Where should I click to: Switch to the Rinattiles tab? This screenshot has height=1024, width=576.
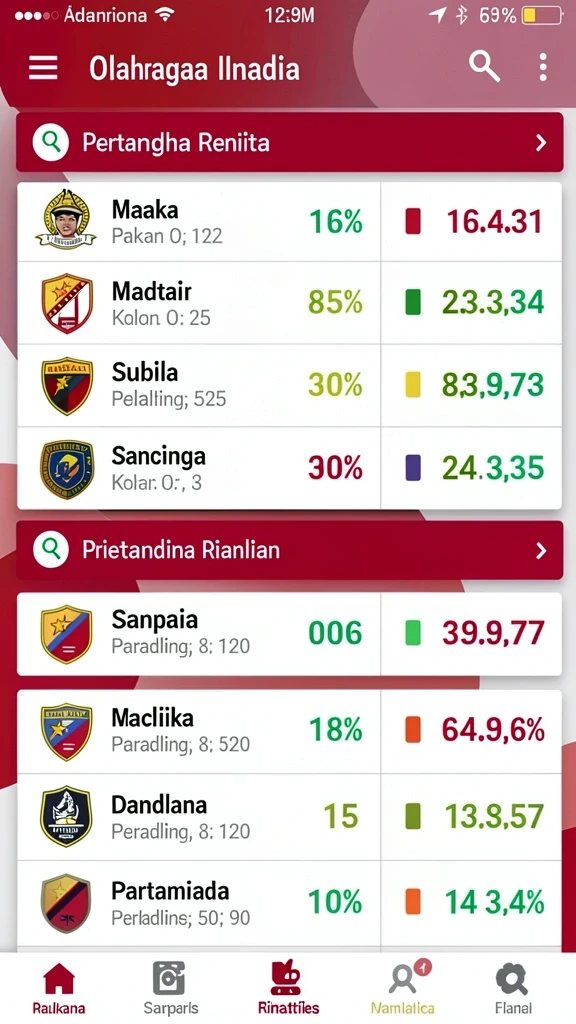pos(288,988)
